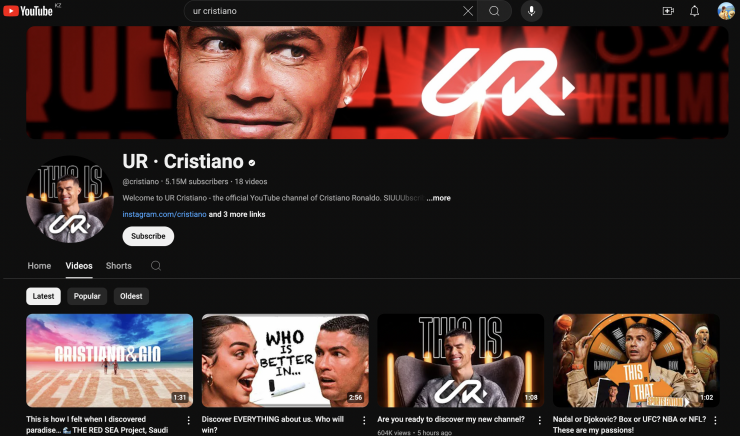Open the Nadal or Djokovic video
Image resolution: width=740 pixels, height=436 pixels.
636,360
